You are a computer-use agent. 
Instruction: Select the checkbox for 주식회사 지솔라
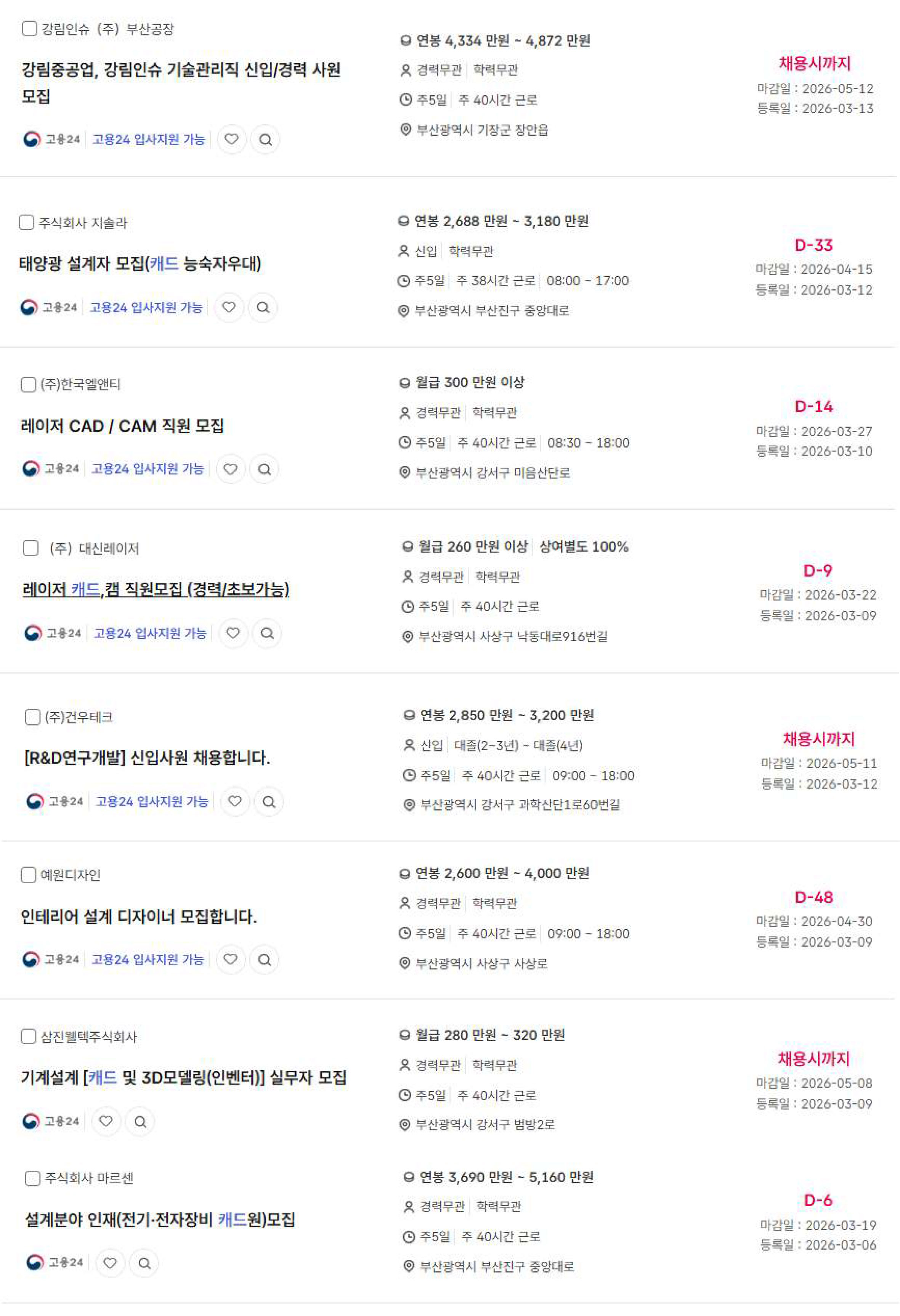click(x=27, y=223)
